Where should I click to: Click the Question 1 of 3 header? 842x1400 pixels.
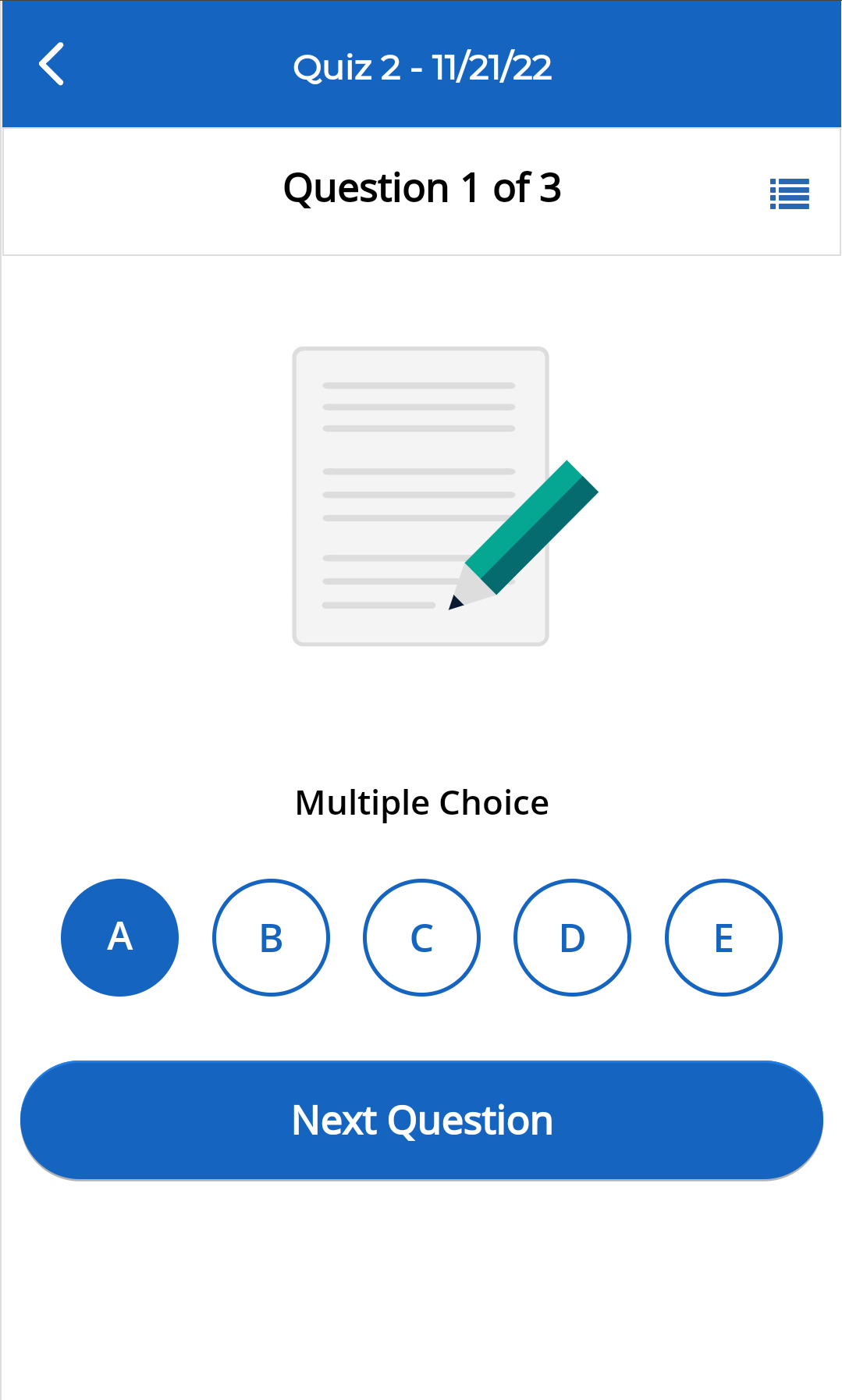click(422, 187)
